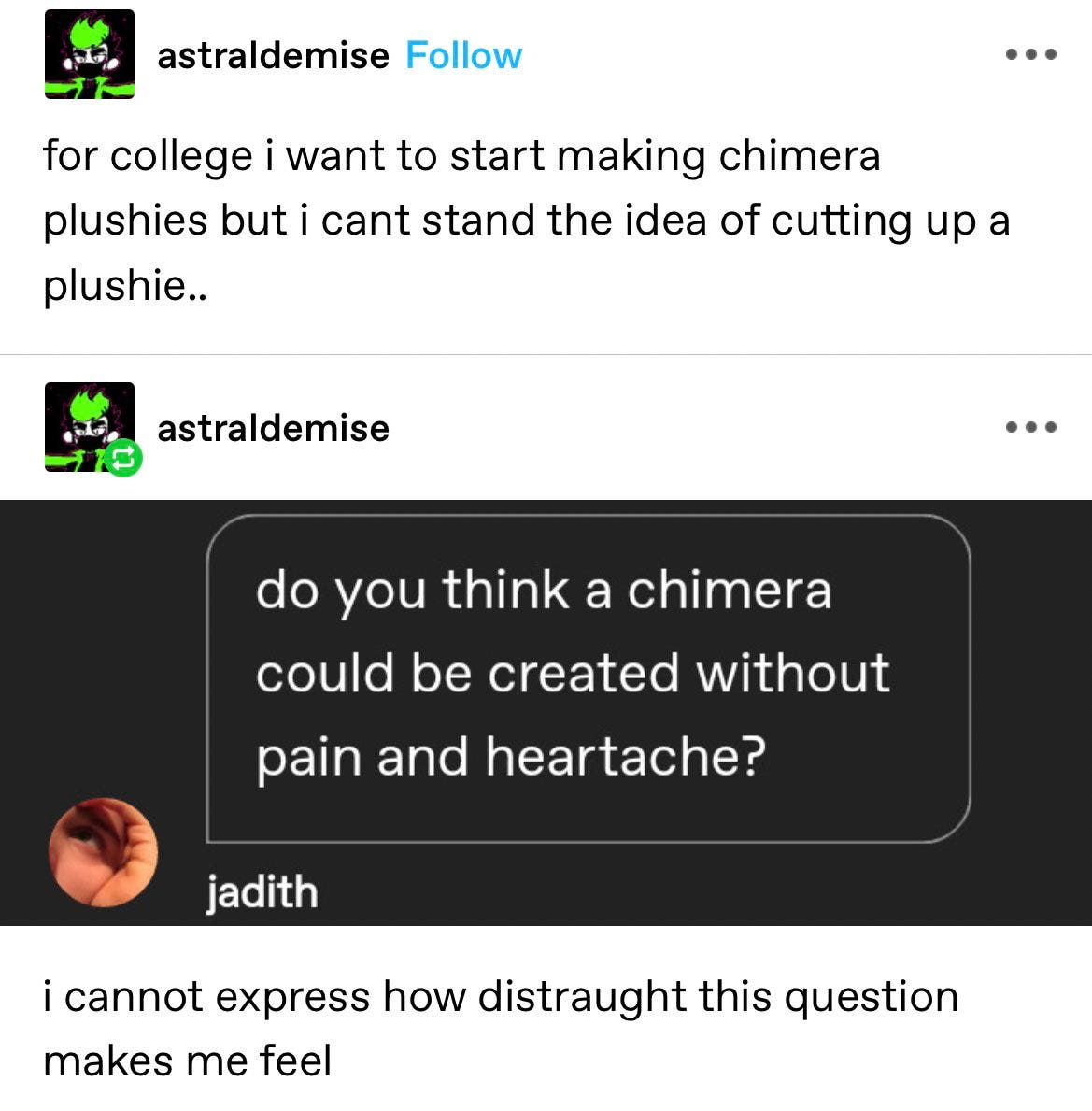Follow astraldemise

[x=463, y=56]
